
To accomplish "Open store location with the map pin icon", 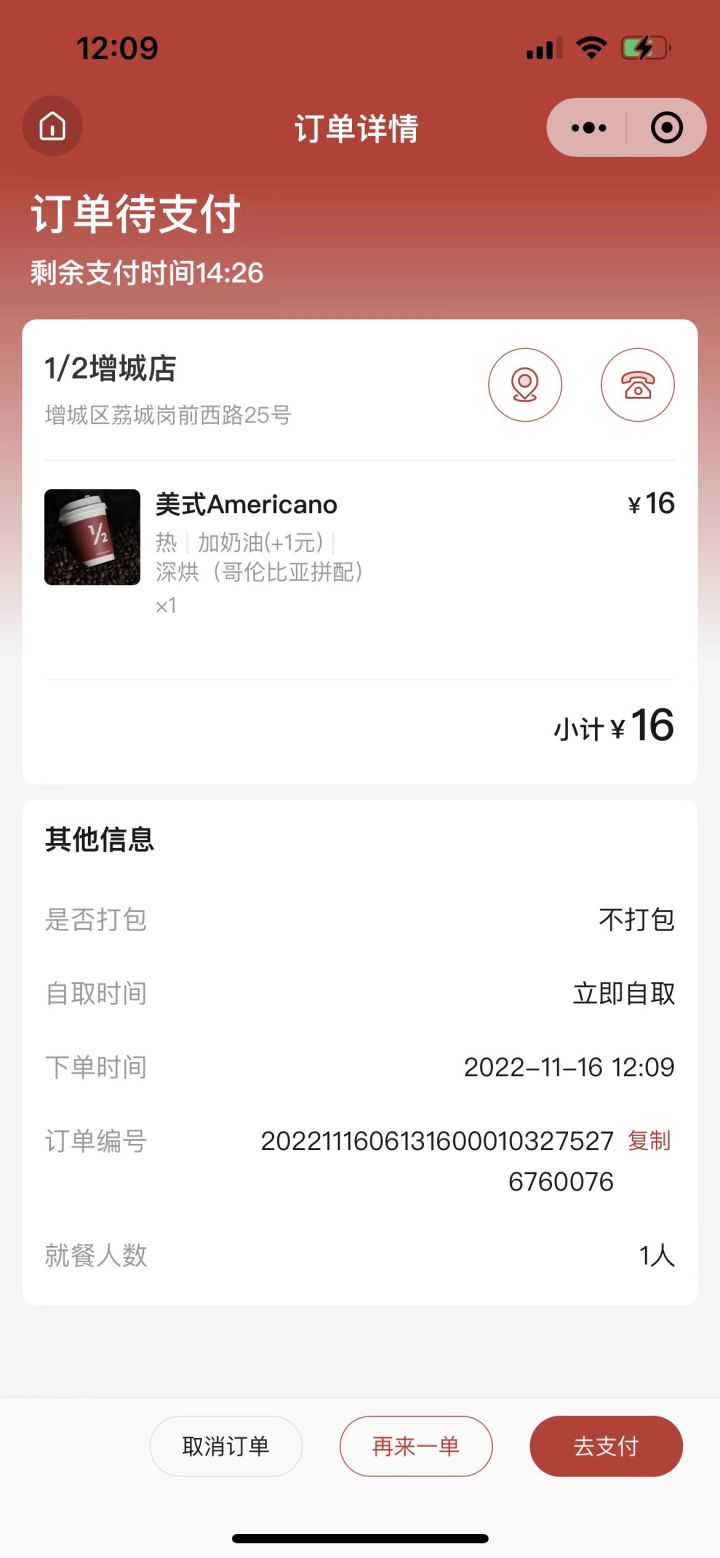I will 525,384.
